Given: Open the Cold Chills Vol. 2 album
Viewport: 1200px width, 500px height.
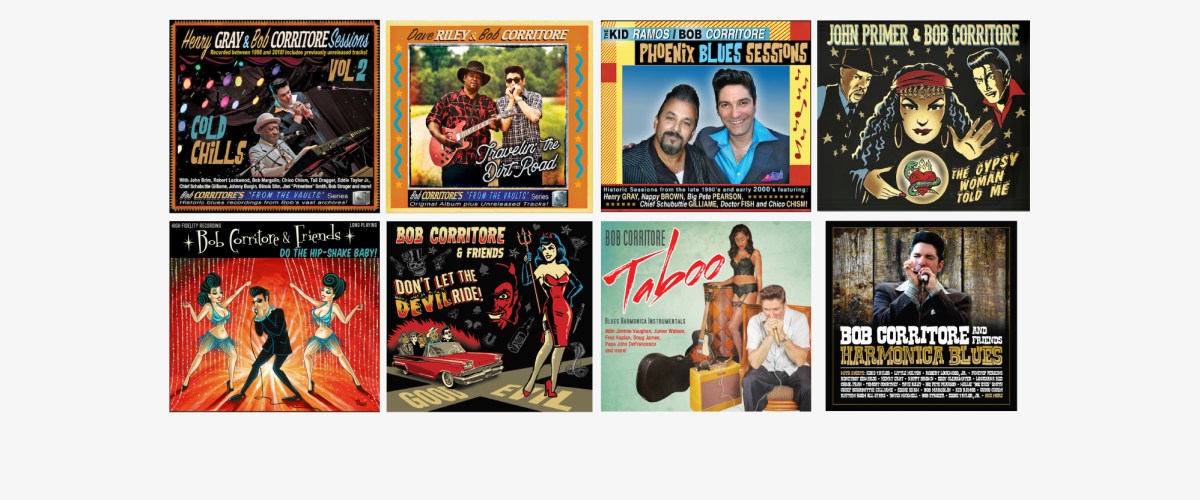Looking at the screenshot, I should point(274,116).
